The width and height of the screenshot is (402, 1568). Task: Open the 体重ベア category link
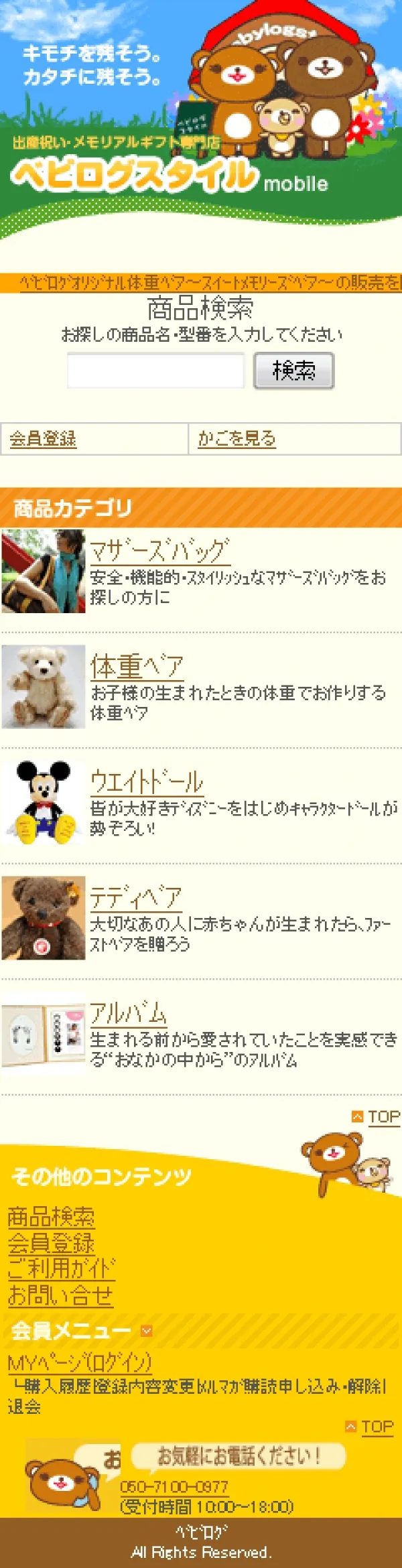[x=137, y=666]
